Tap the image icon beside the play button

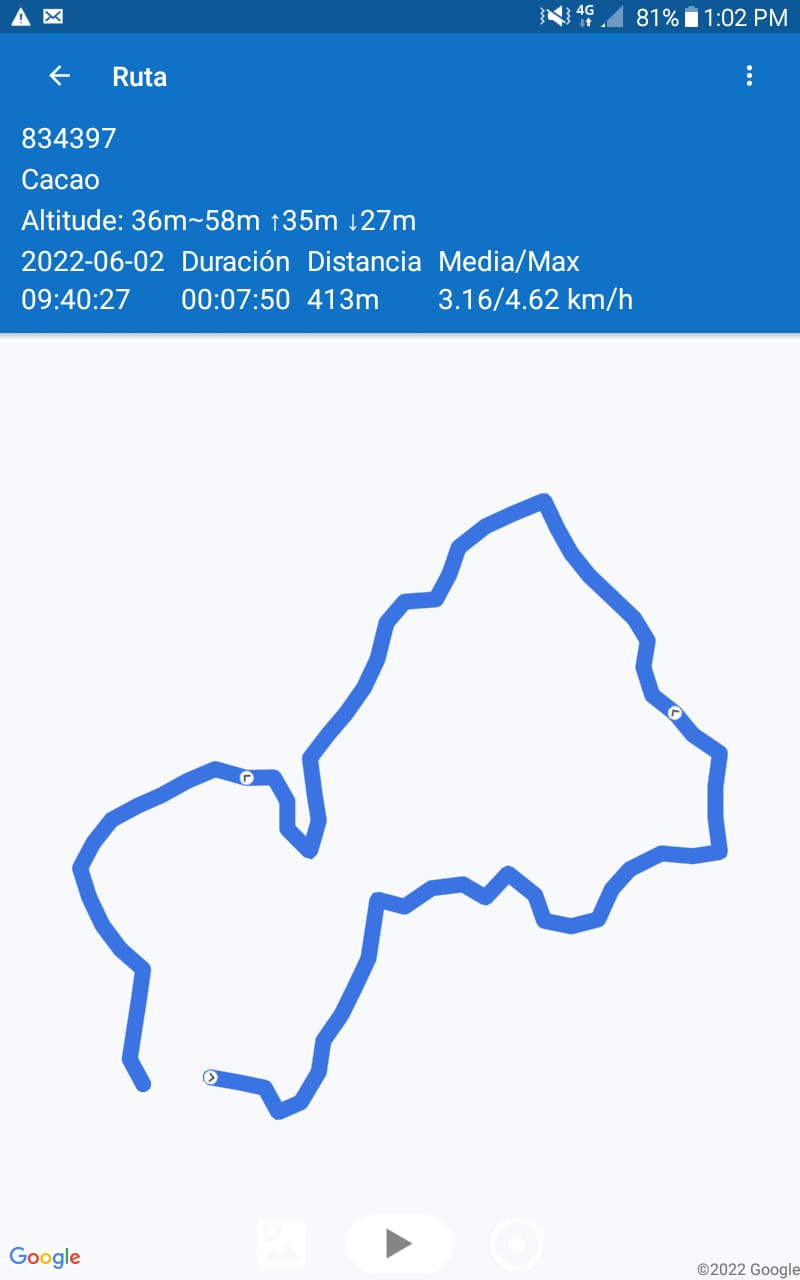(x=282, y=1244)
